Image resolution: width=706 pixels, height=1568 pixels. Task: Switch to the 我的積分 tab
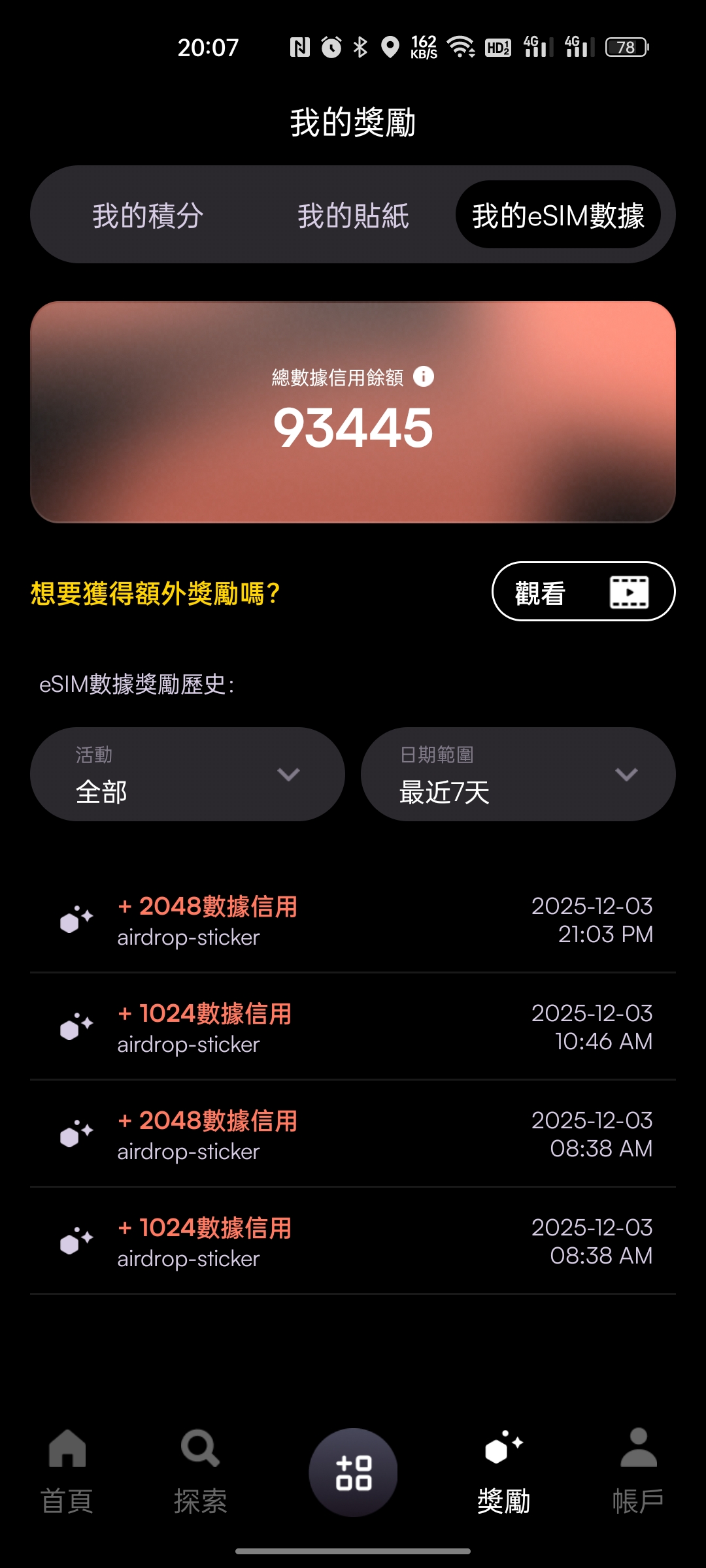pyautogui.click(x=147, y=216)
